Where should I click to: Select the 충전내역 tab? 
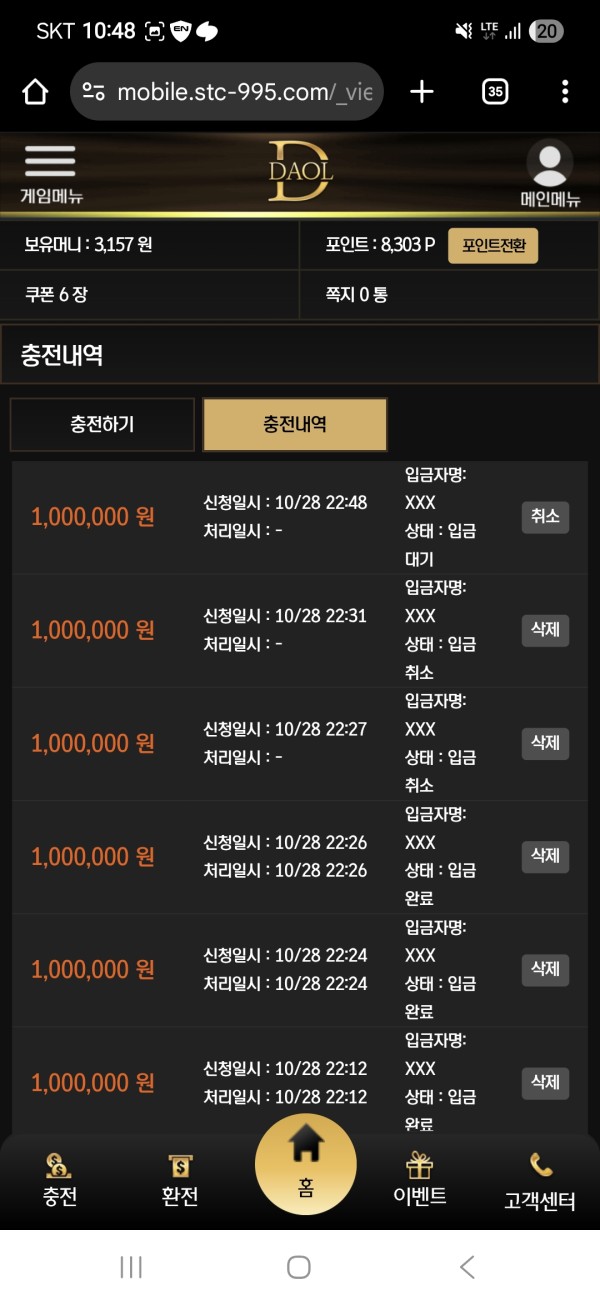pyautogui.click(x=295, y=424)
